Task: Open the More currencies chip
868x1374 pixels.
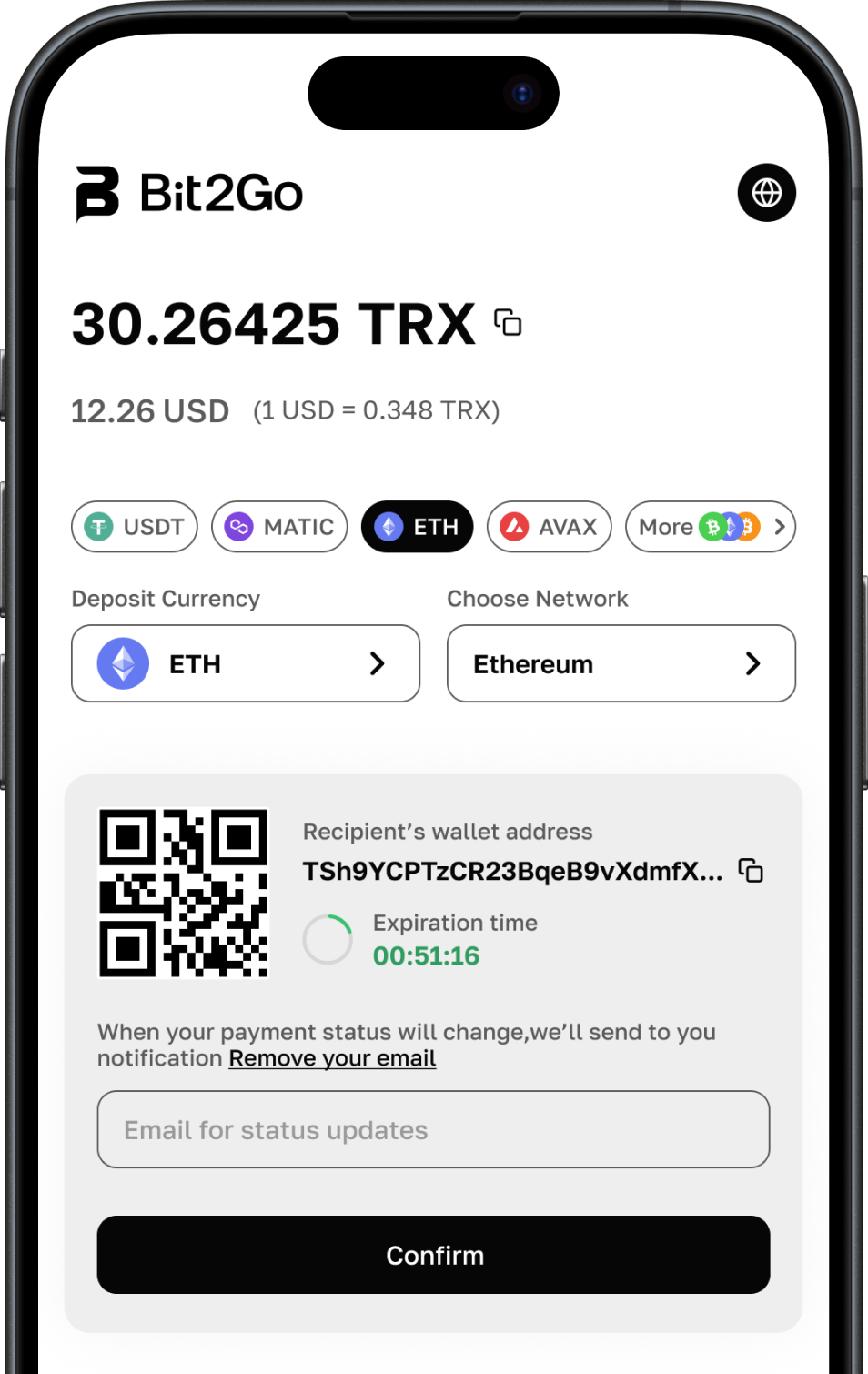Action: click(x=710, y=527)
